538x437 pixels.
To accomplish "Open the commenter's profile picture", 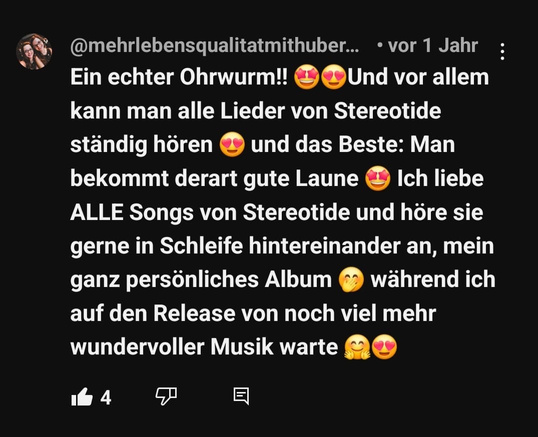I will point(34,52).
